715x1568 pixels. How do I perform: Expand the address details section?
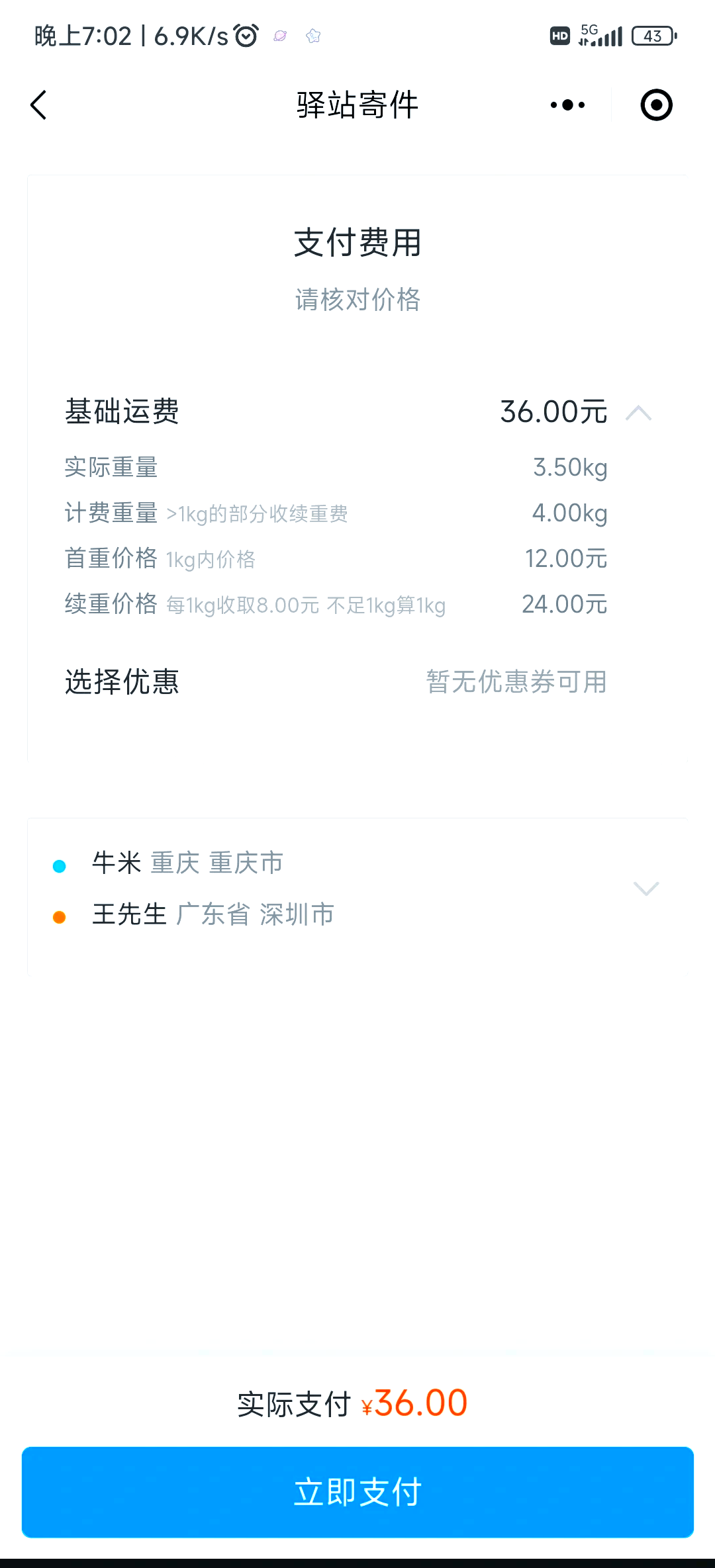click(647, 889)
